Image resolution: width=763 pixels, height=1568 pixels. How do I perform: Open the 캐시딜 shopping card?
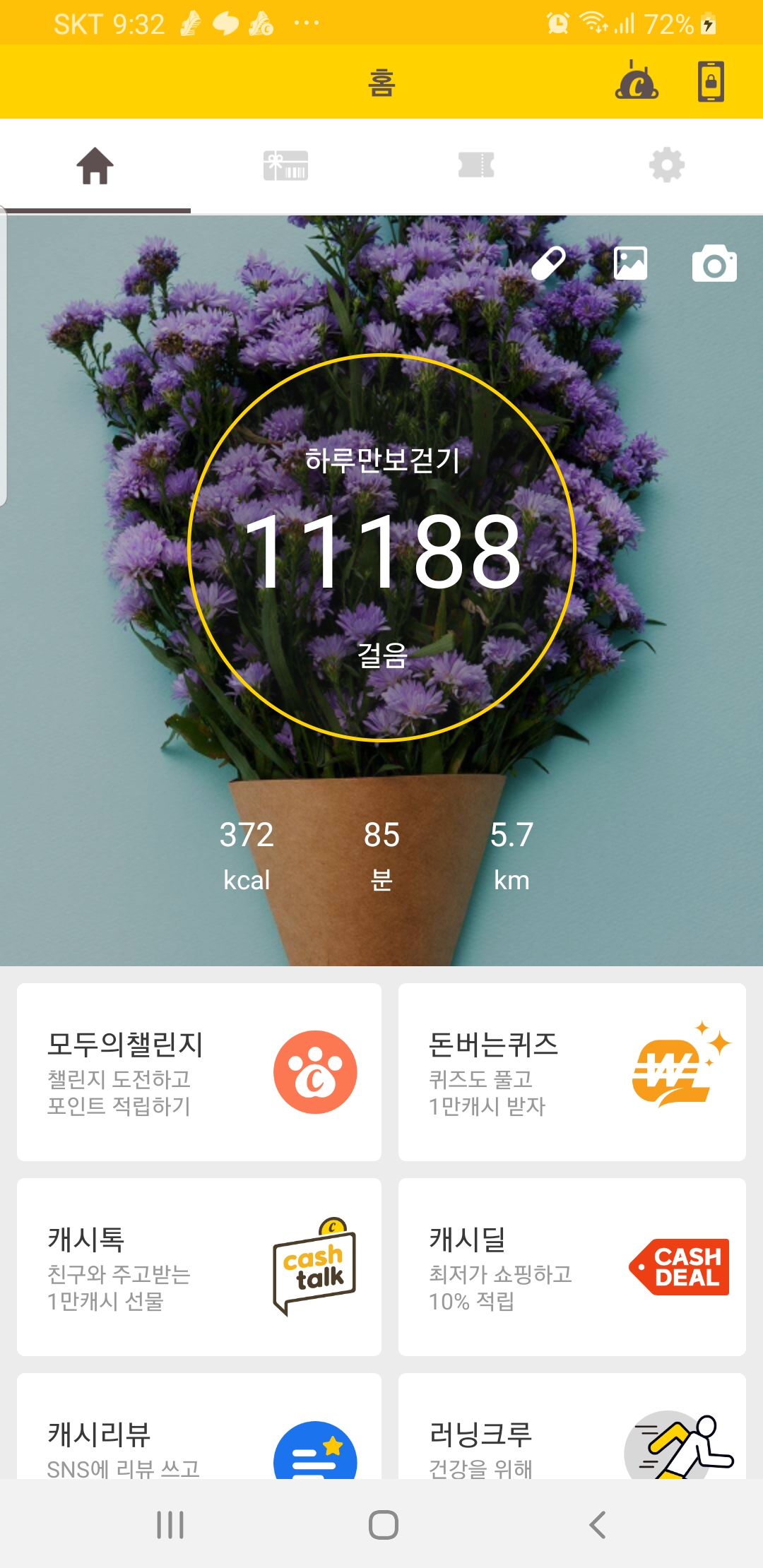point(572,1267)
